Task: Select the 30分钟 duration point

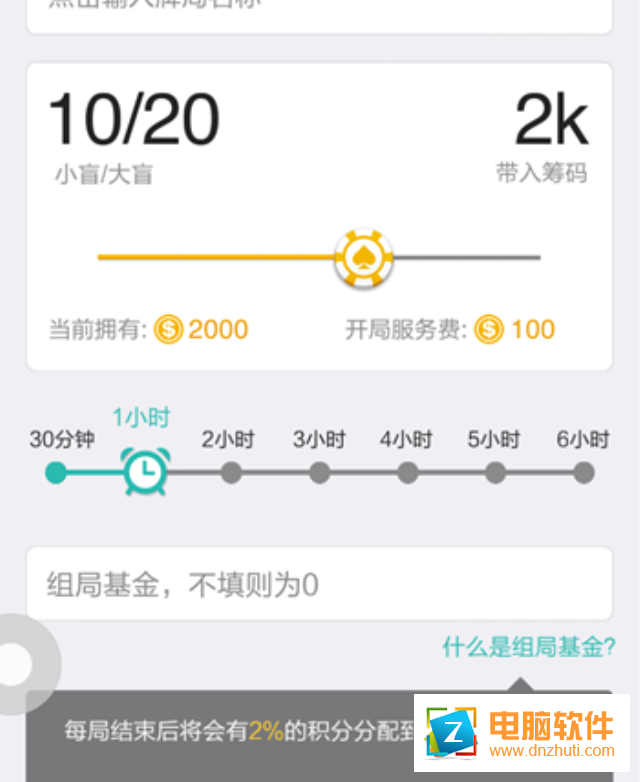Action: (57, 472)
